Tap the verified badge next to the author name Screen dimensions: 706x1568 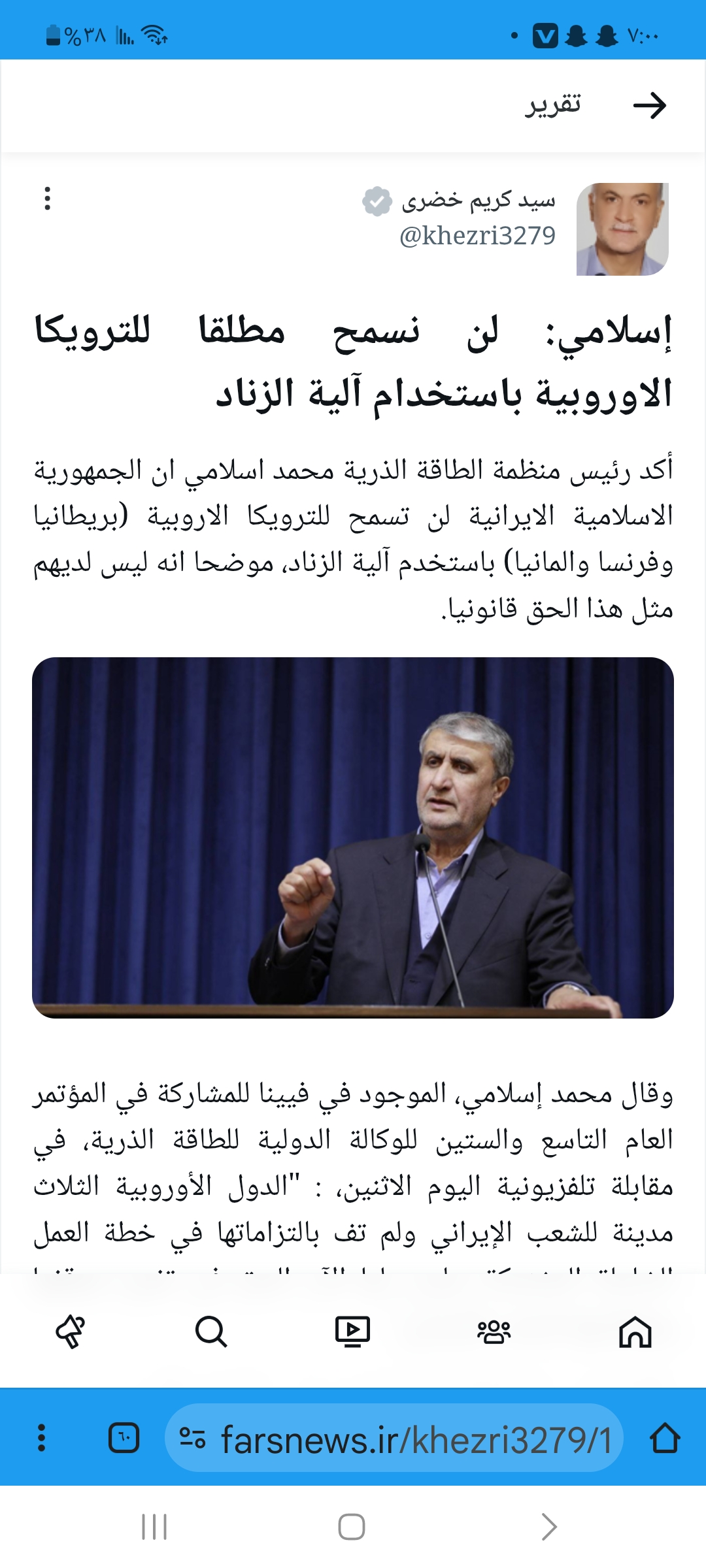coord(376,203)
